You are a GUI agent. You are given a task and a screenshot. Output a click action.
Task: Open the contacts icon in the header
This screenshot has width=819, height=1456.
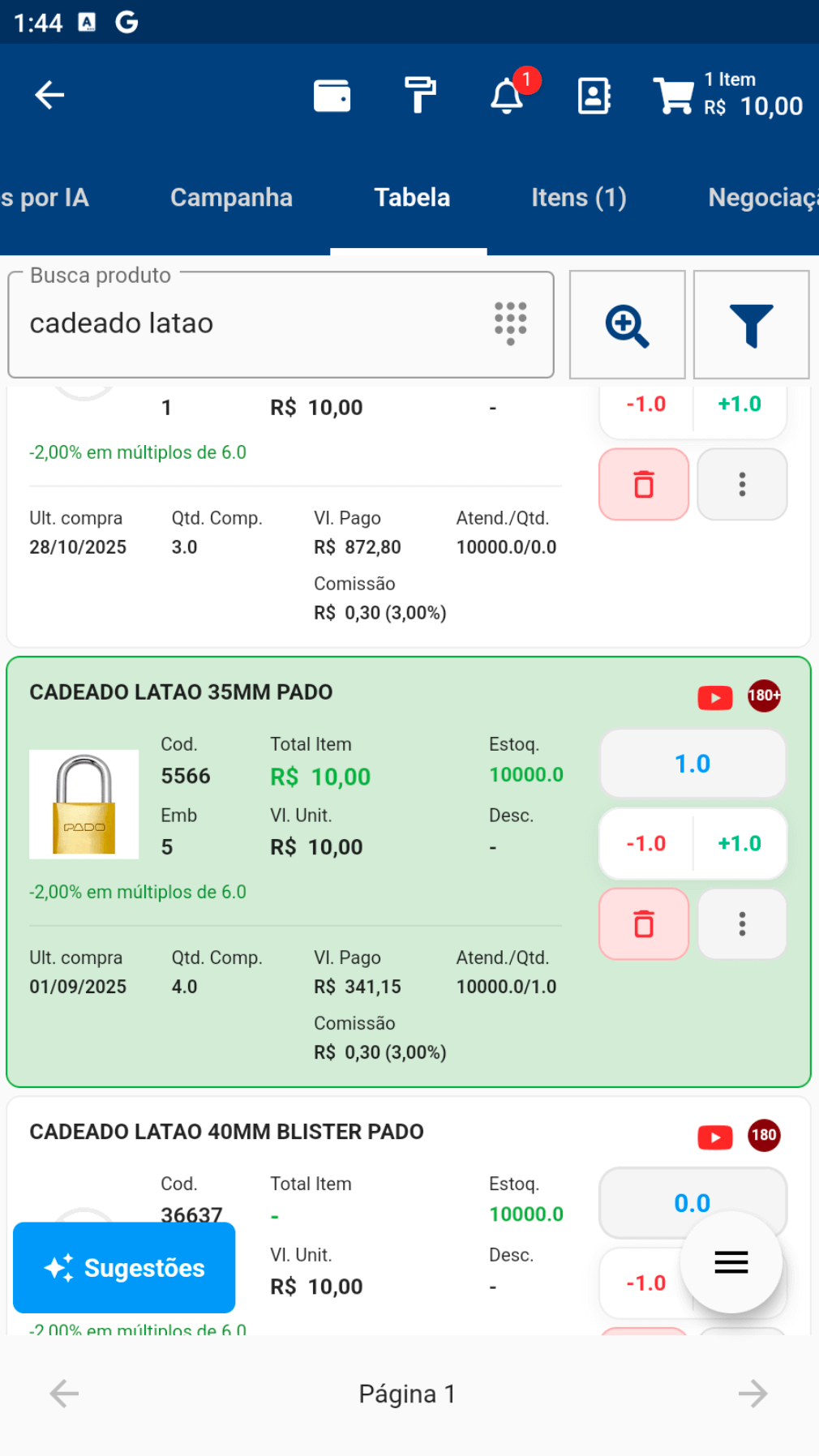pyautogui.click(x=594, y=96)
